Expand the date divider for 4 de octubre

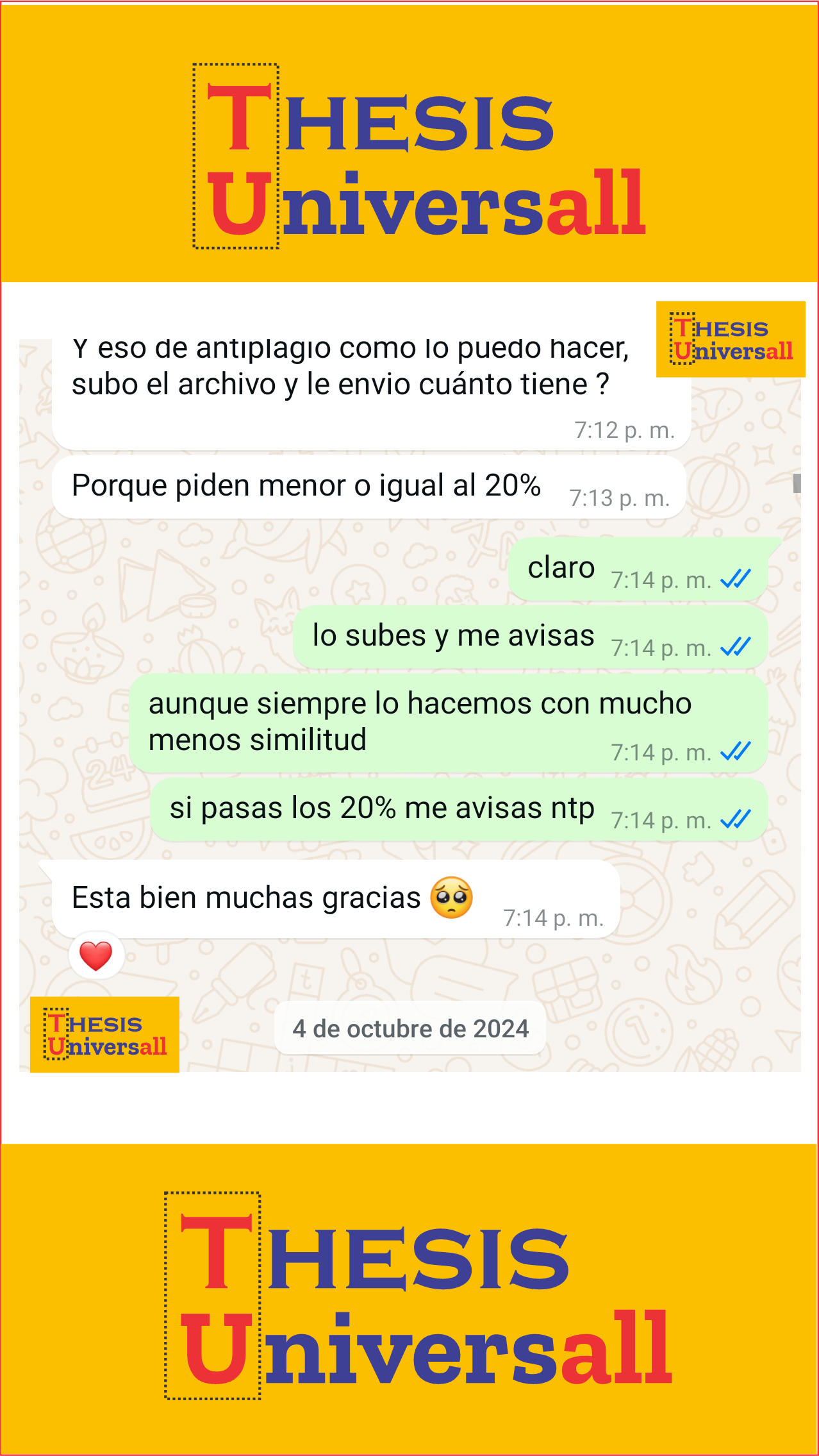pos(410,1028)
